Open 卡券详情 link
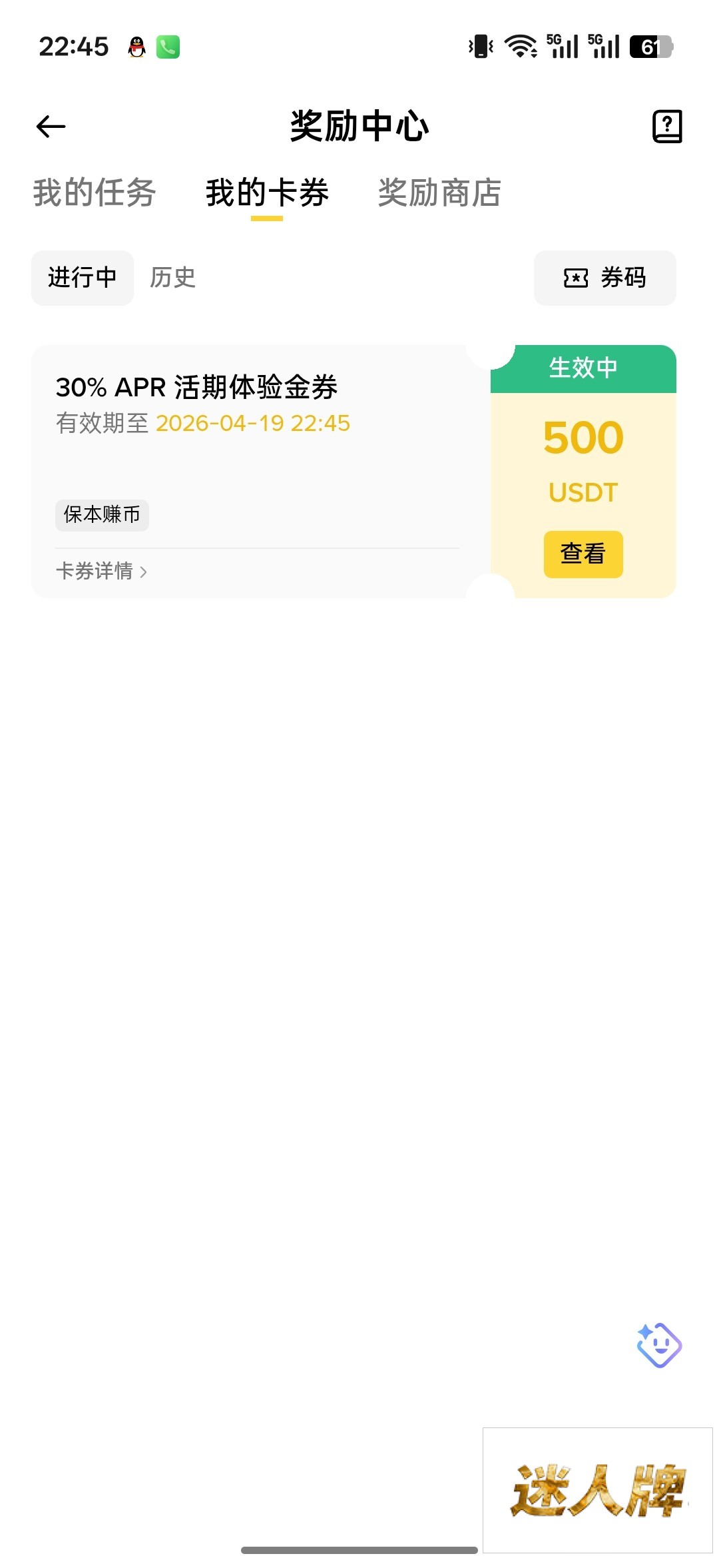This screenshot has height=1568, width=719. click(101, 572)
